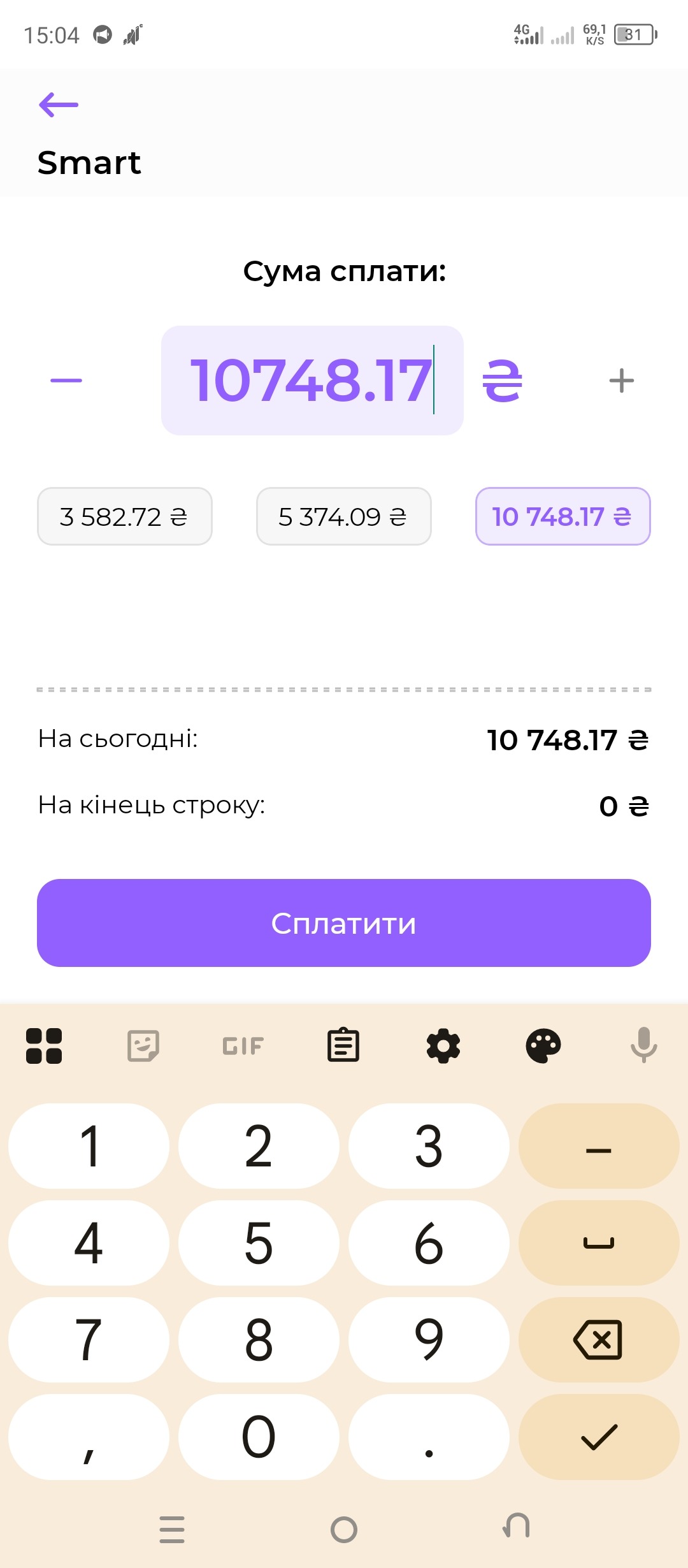The height and width of the screenshot is (1568, 688).
Task: Go back using the purple arrow
Action: [x=59, y=105]
